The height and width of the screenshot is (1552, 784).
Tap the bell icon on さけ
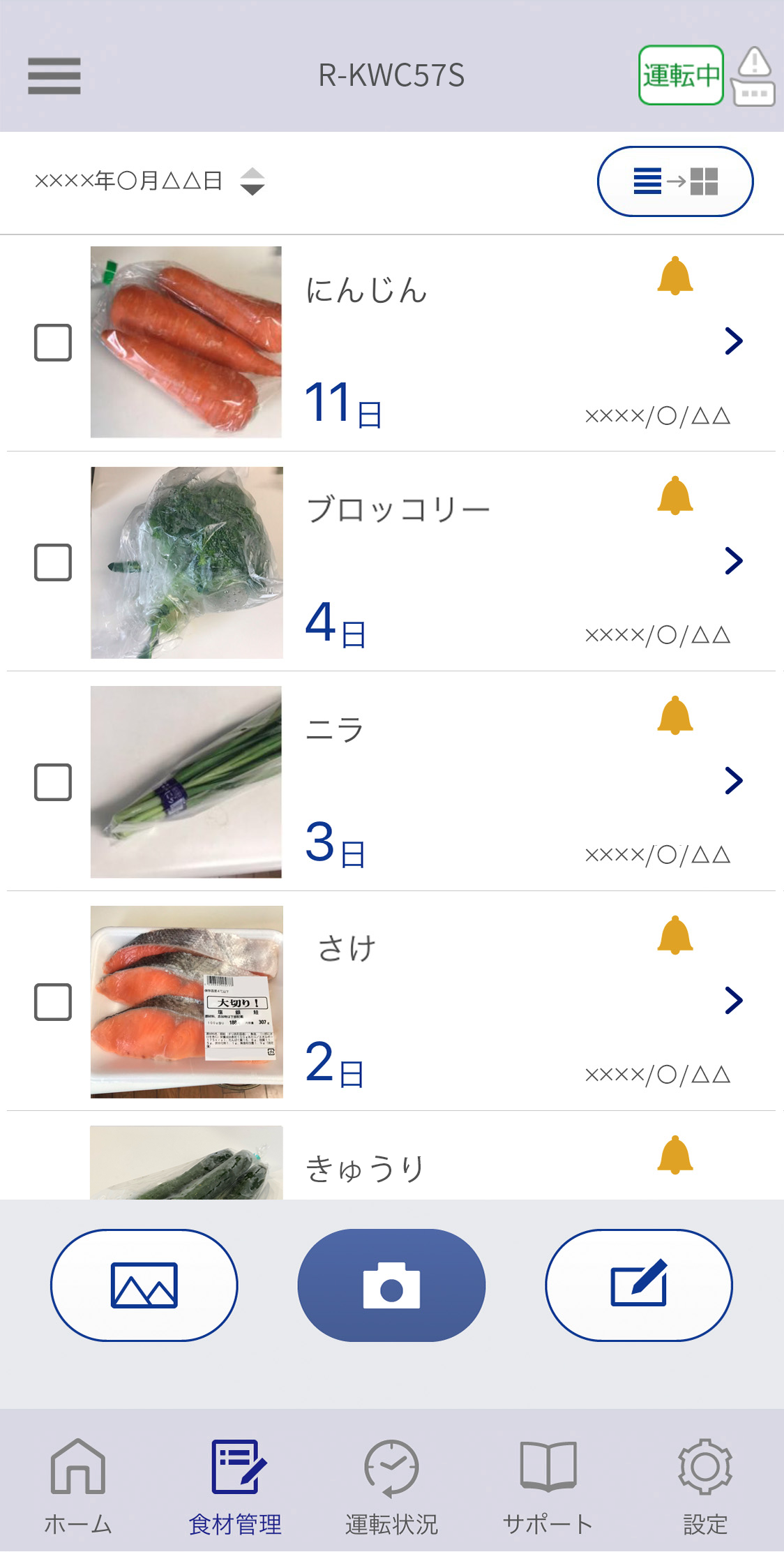(674, 935)
